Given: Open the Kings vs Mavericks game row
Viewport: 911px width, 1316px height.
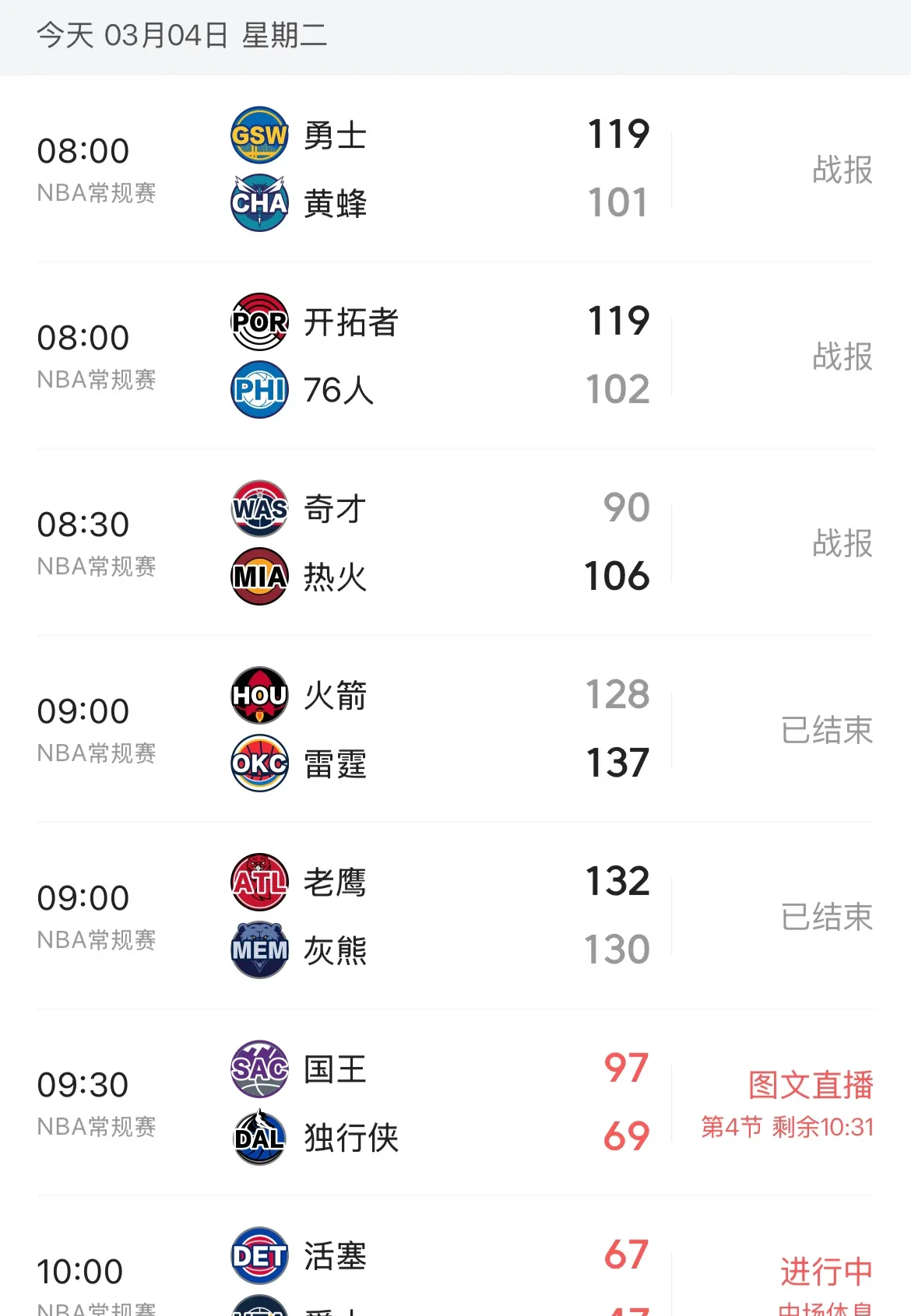Looking at the screenshot, I should pos(455,1103).
